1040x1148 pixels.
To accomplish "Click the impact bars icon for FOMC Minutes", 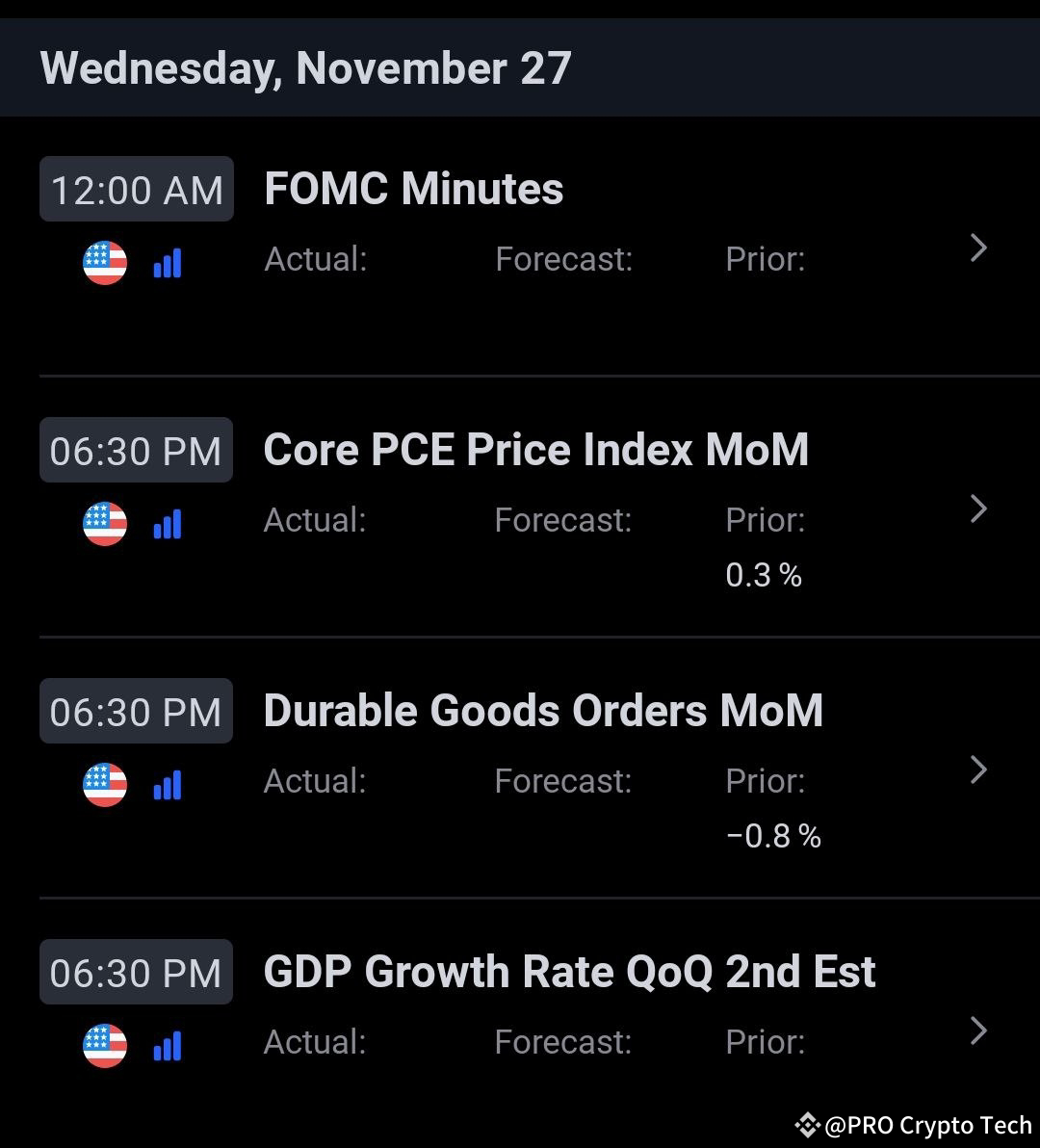I will (168, 262).
